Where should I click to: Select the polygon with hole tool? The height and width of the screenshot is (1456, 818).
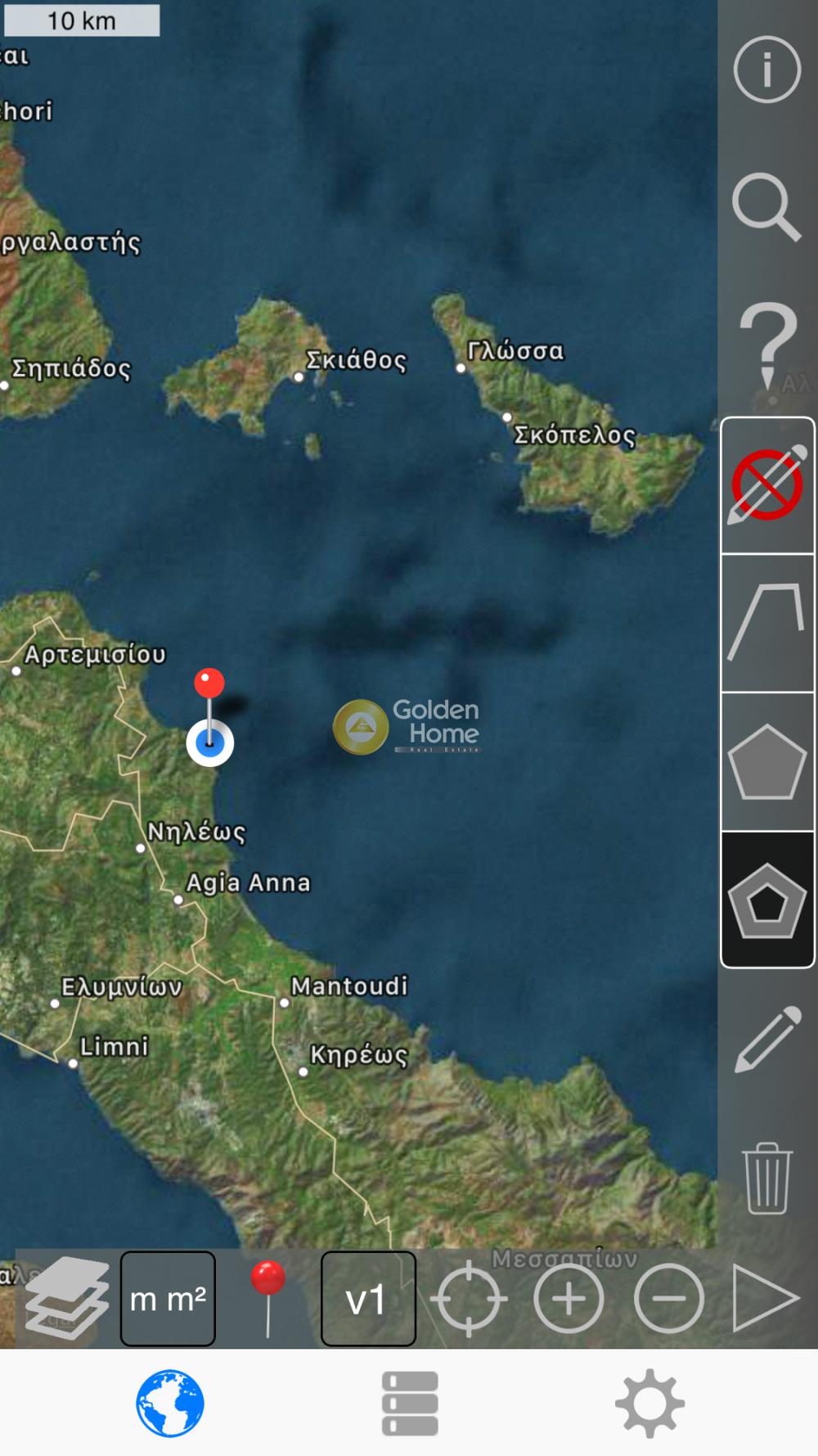pyautogui.click(x=767, y=900)
